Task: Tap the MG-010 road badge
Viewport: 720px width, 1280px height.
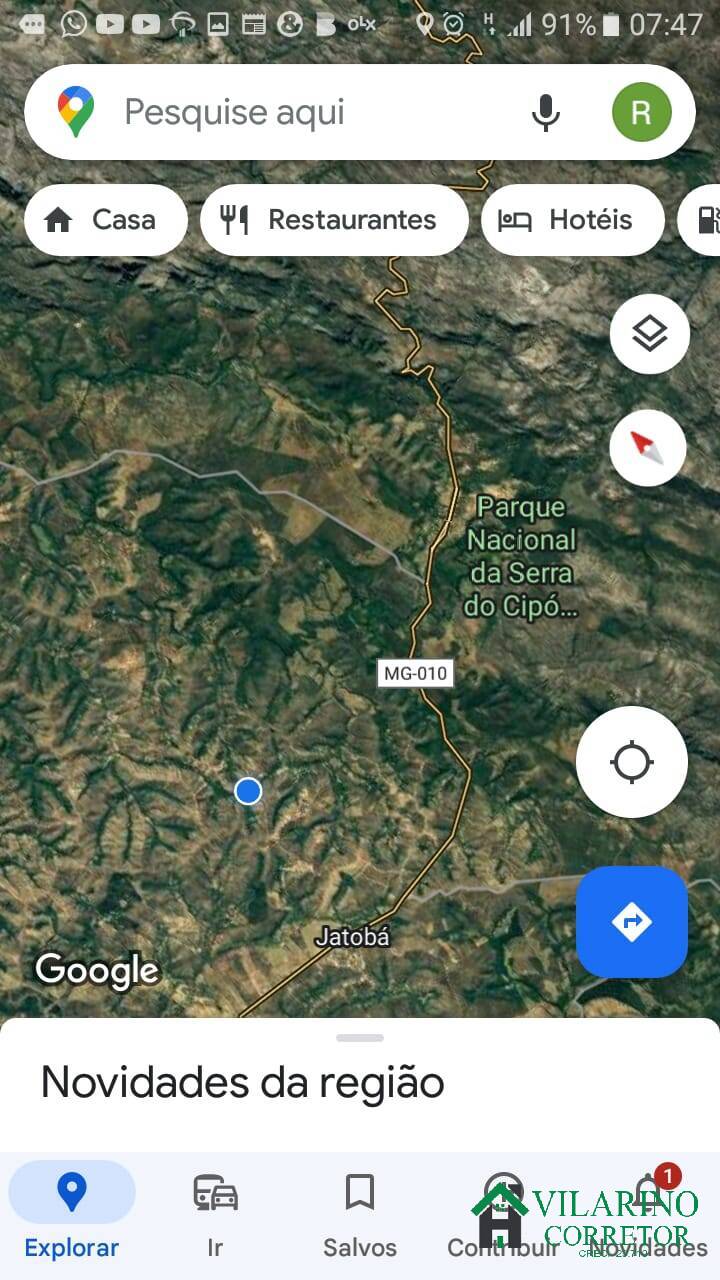Action: tap(417, 672)
